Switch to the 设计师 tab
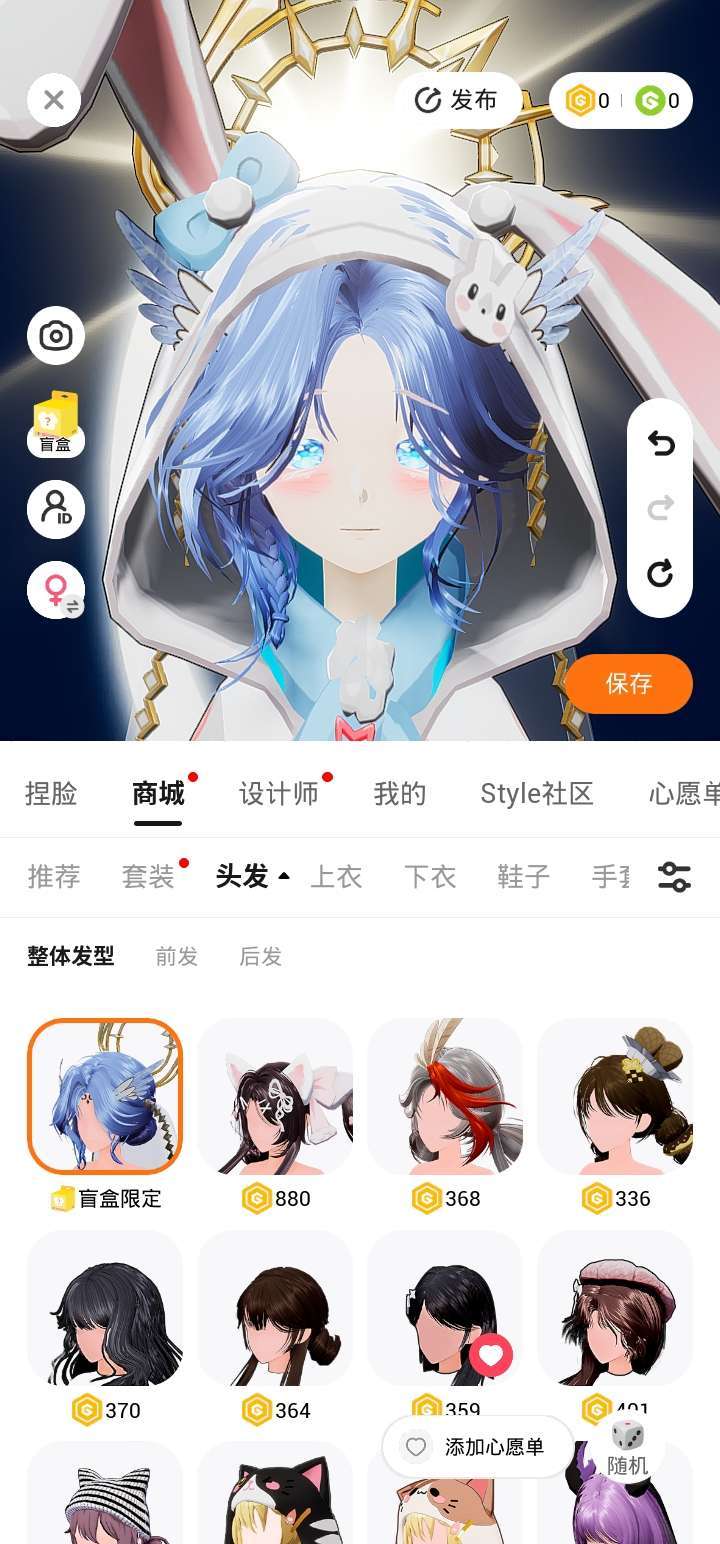720x1544 pixels. click(279, 794)
